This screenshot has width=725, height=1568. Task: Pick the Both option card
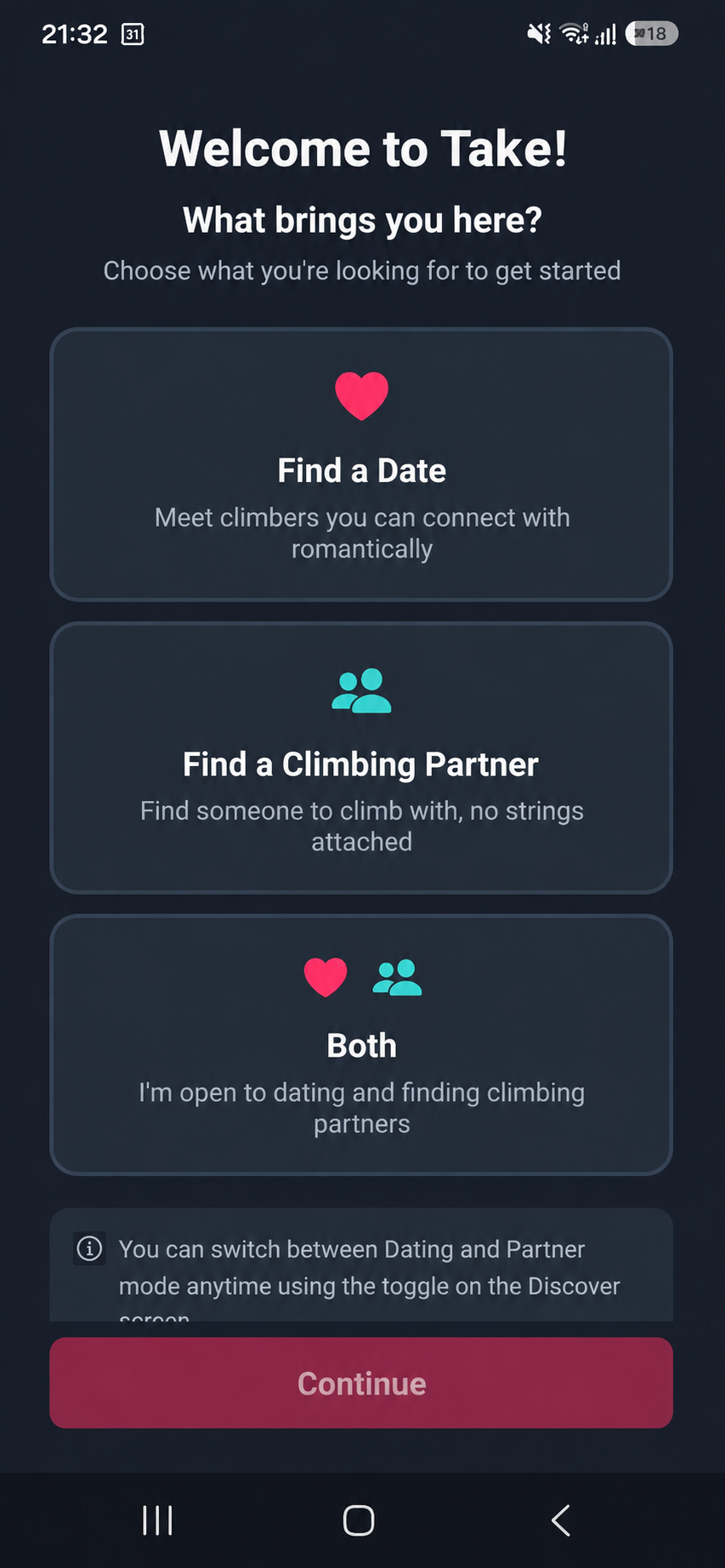click(361, 1045)
